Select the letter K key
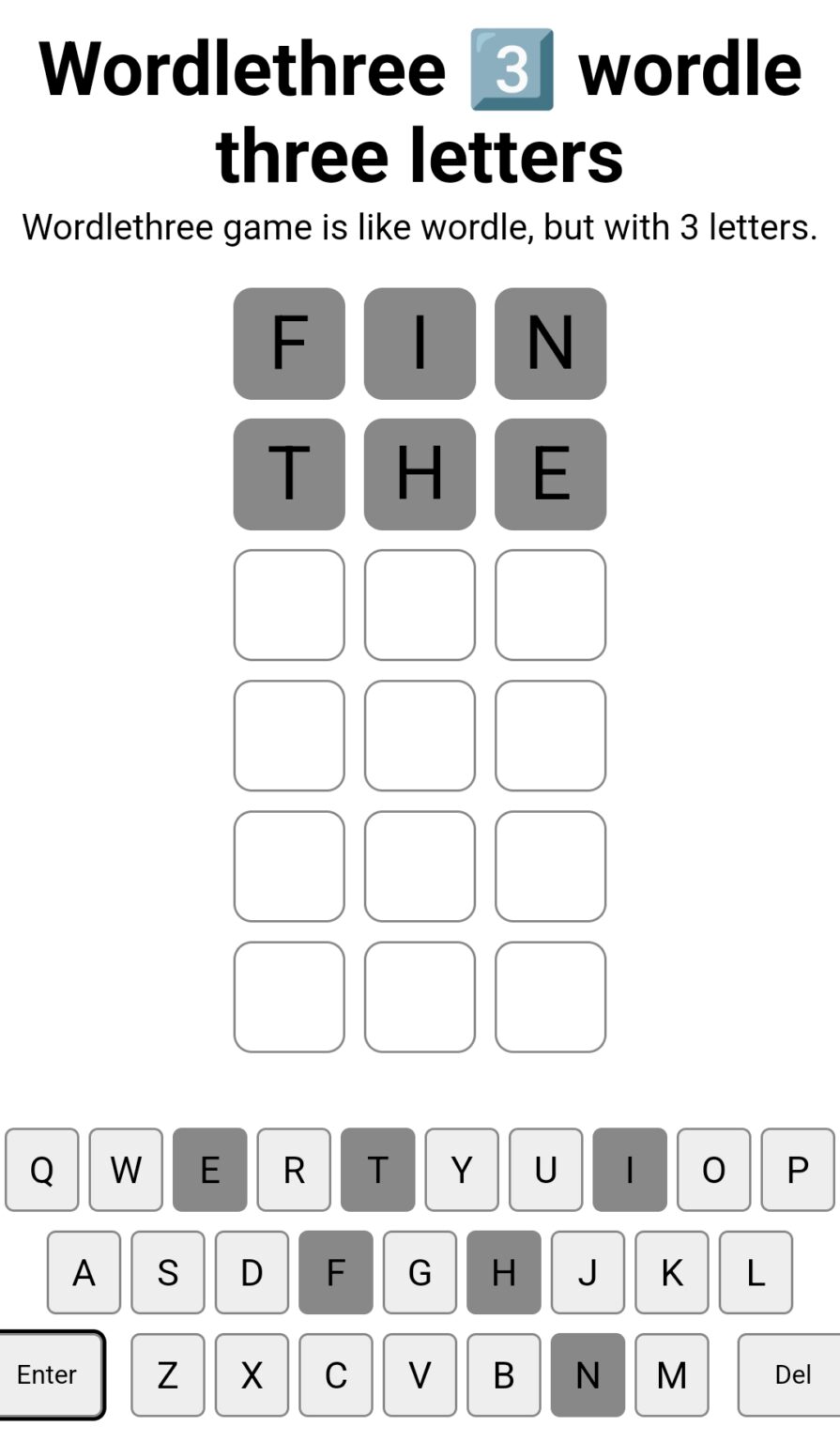The width and height of the screenshot is (840, 1442). (672, 1272)
